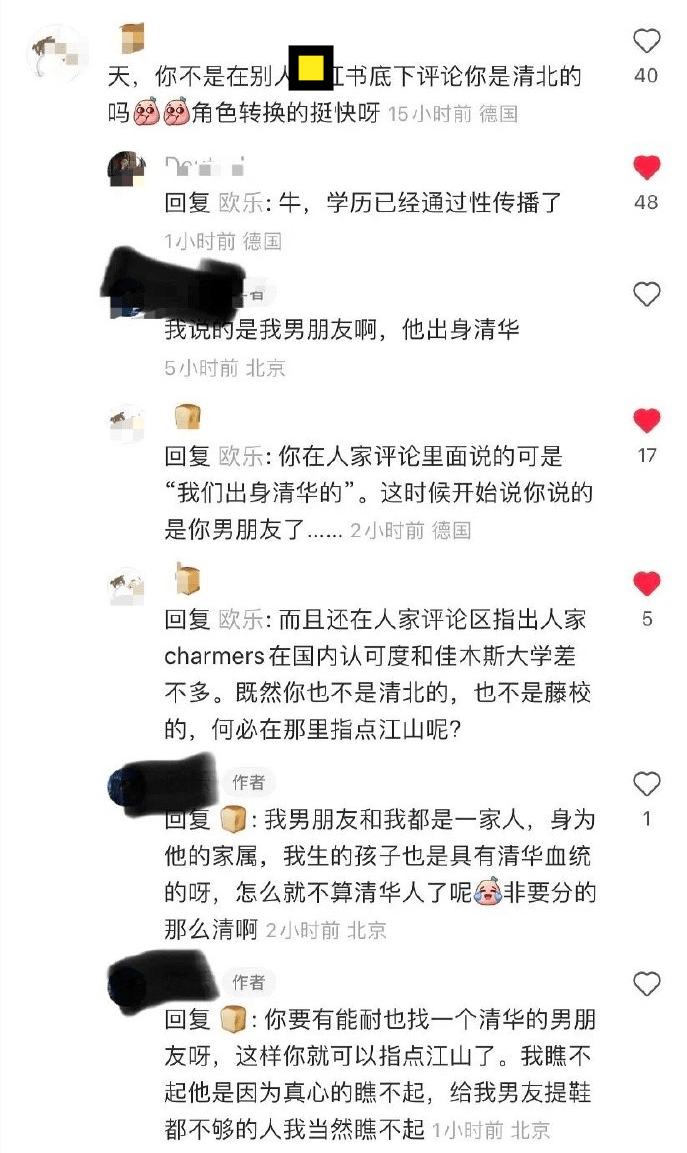Open avatar beside the "你在人家评论里面说的" reply
This screenshot has height=1153, width=687.
coord(127,423)
